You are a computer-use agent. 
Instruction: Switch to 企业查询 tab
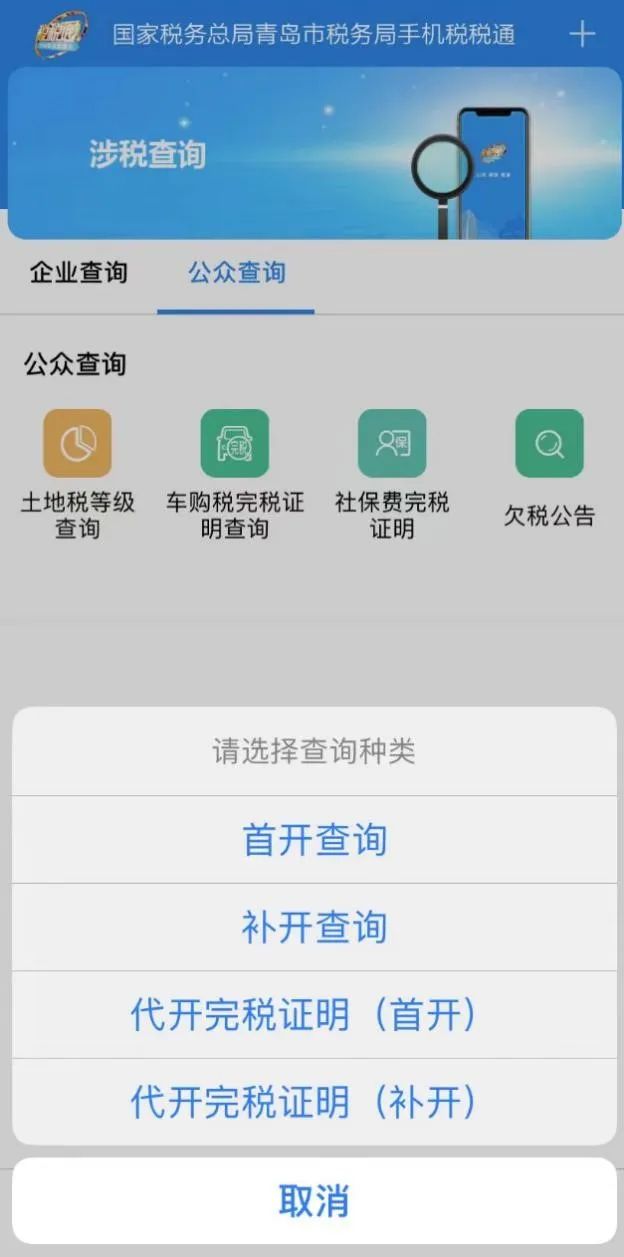tap(79, 272)
